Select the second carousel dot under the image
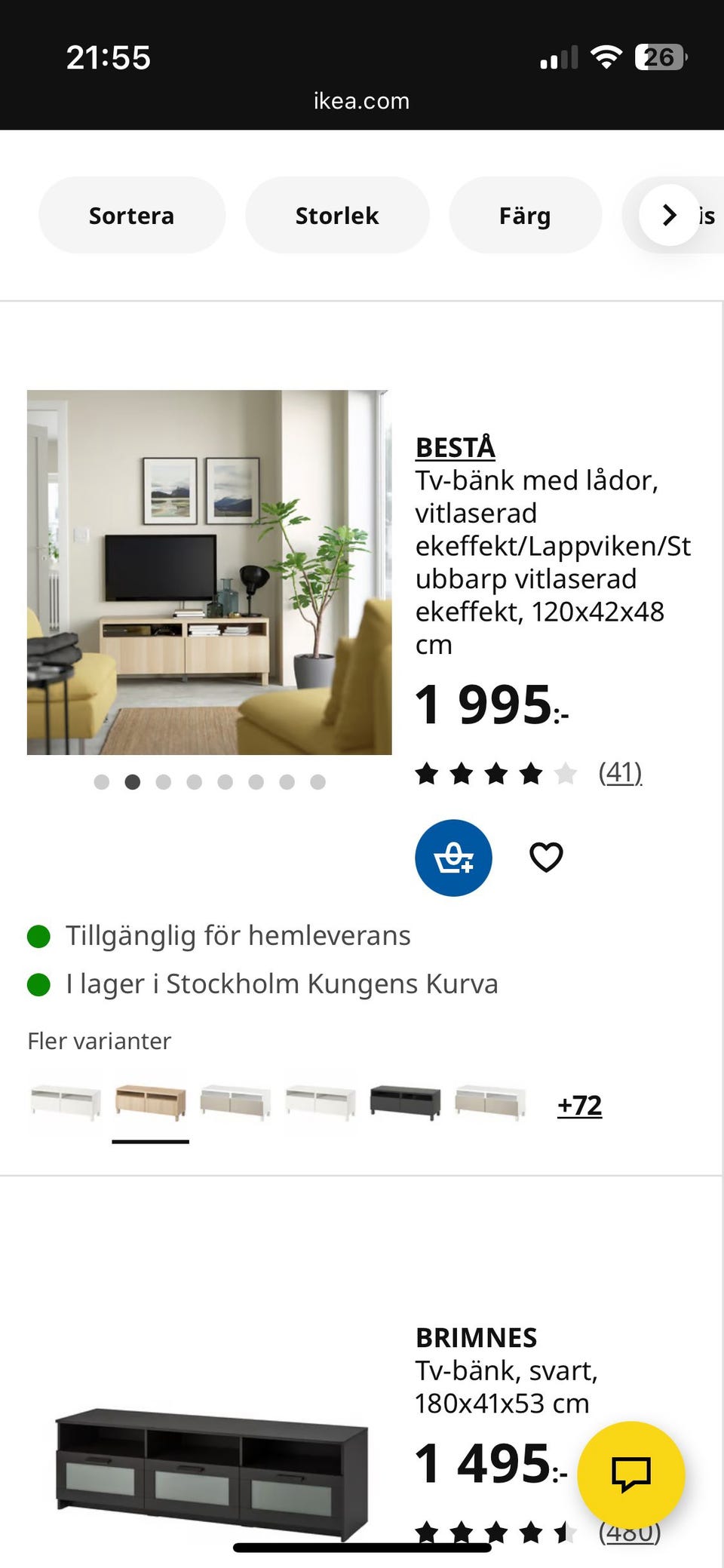The image size is (724, 1568). (133, 782)
